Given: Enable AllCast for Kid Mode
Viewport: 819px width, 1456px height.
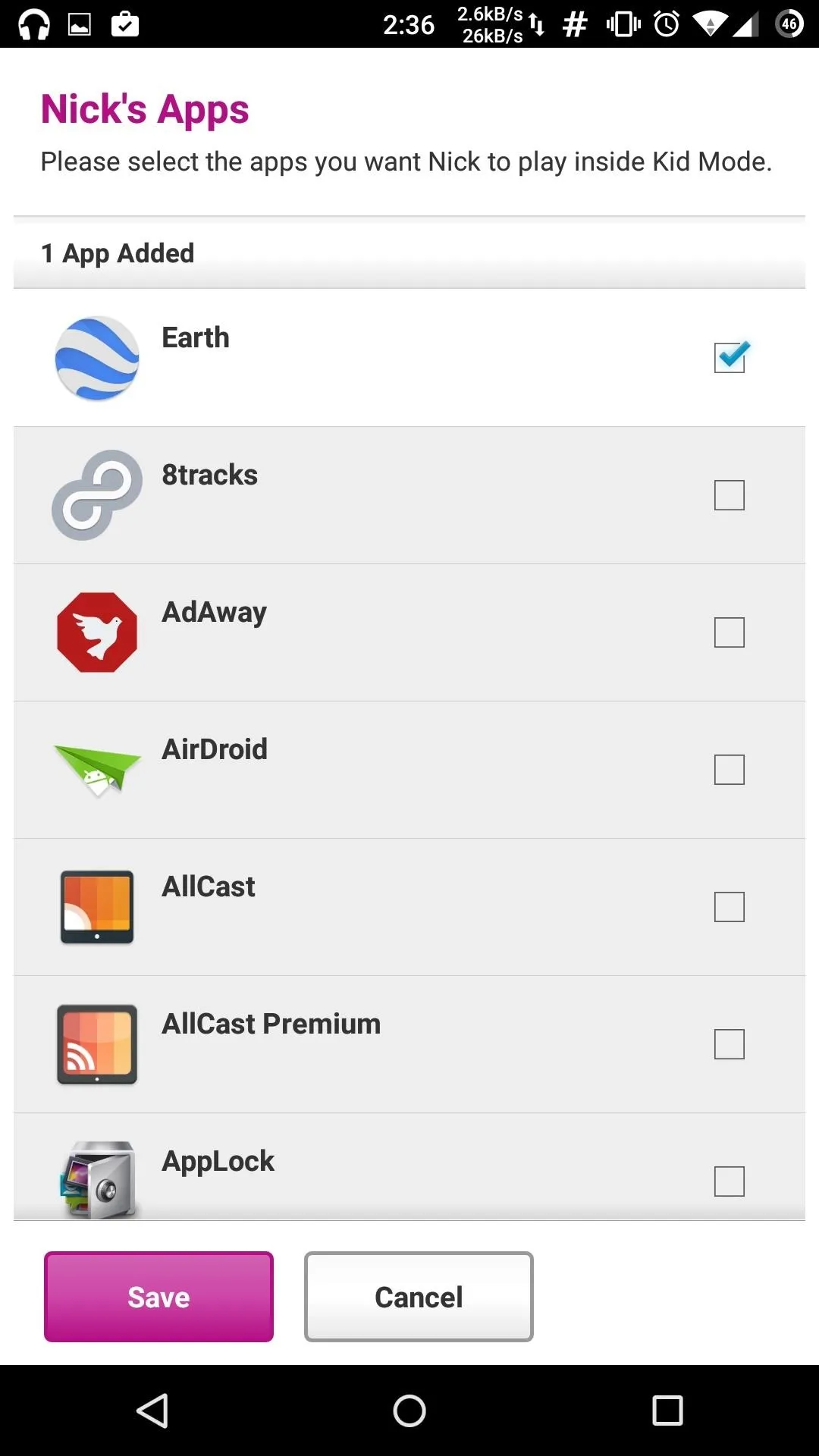Looking at the screenshot, I should pos(730,907).
